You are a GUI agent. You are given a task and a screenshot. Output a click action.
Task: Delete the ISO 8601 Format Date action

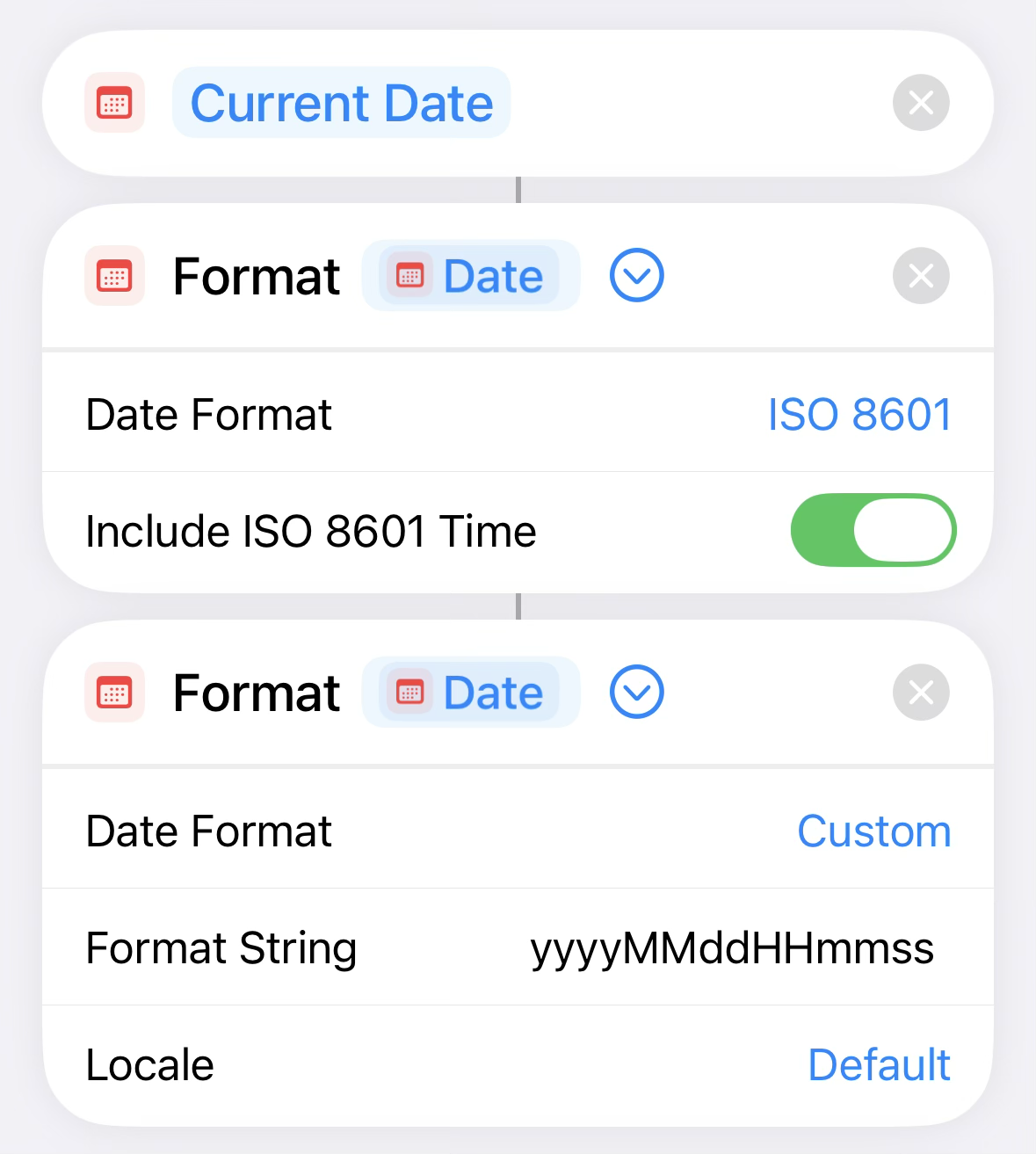pos(921,276)
